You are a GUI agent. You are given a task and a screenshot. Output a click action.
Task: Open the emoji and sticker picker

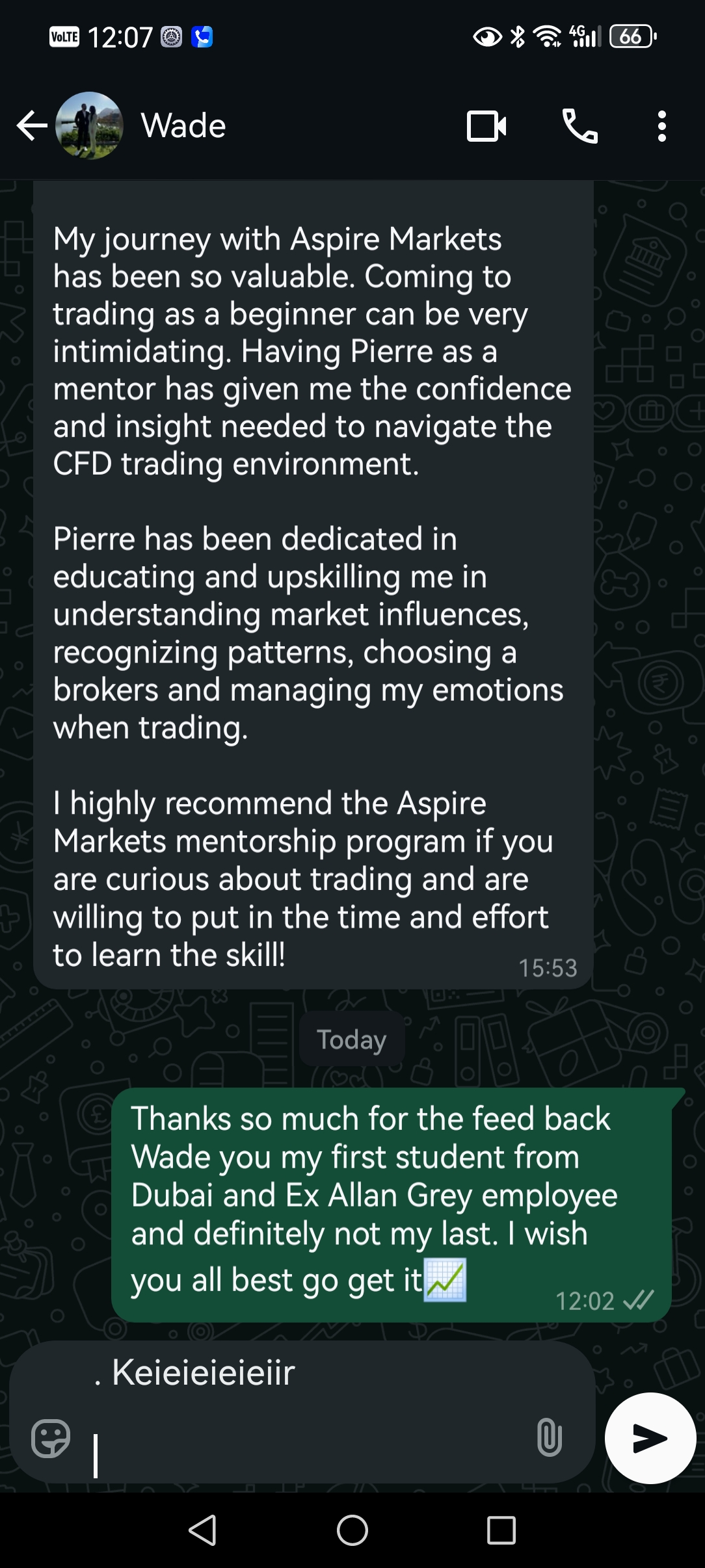coord(51,1437)
